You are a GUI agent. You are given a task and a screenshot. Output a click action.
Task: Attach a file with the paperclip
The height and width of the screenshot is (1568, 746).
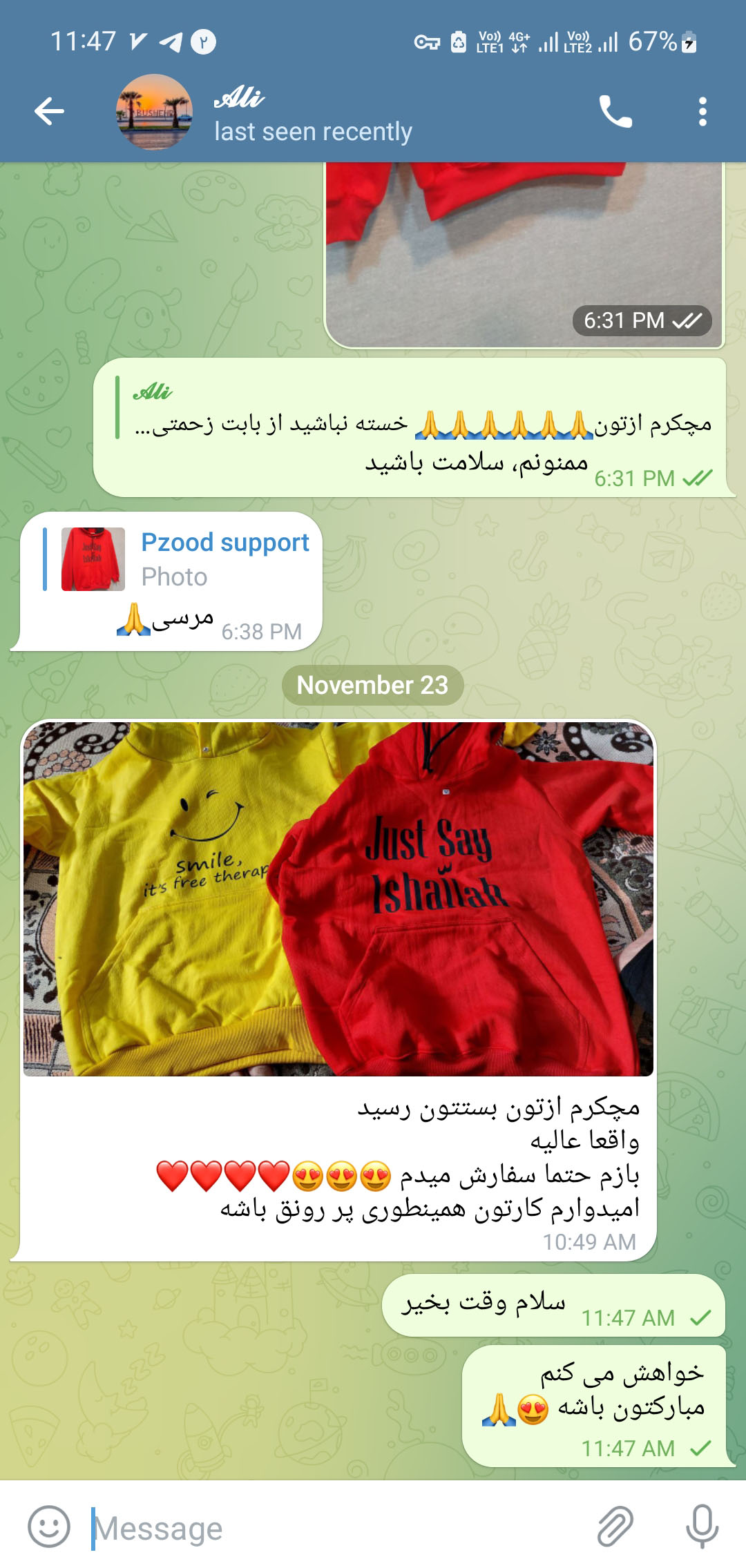coord(615,1526)
